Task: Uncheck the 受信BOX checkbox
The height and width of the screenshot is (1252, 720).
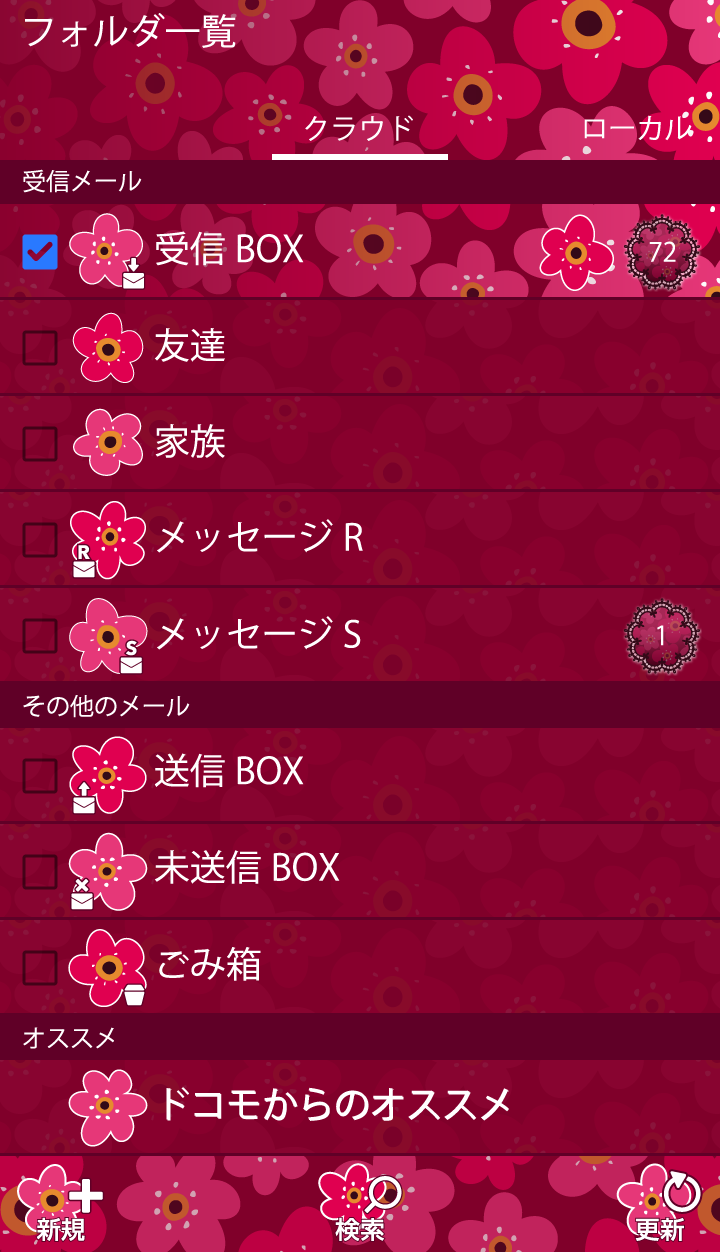Action: [x=40, y=251]
